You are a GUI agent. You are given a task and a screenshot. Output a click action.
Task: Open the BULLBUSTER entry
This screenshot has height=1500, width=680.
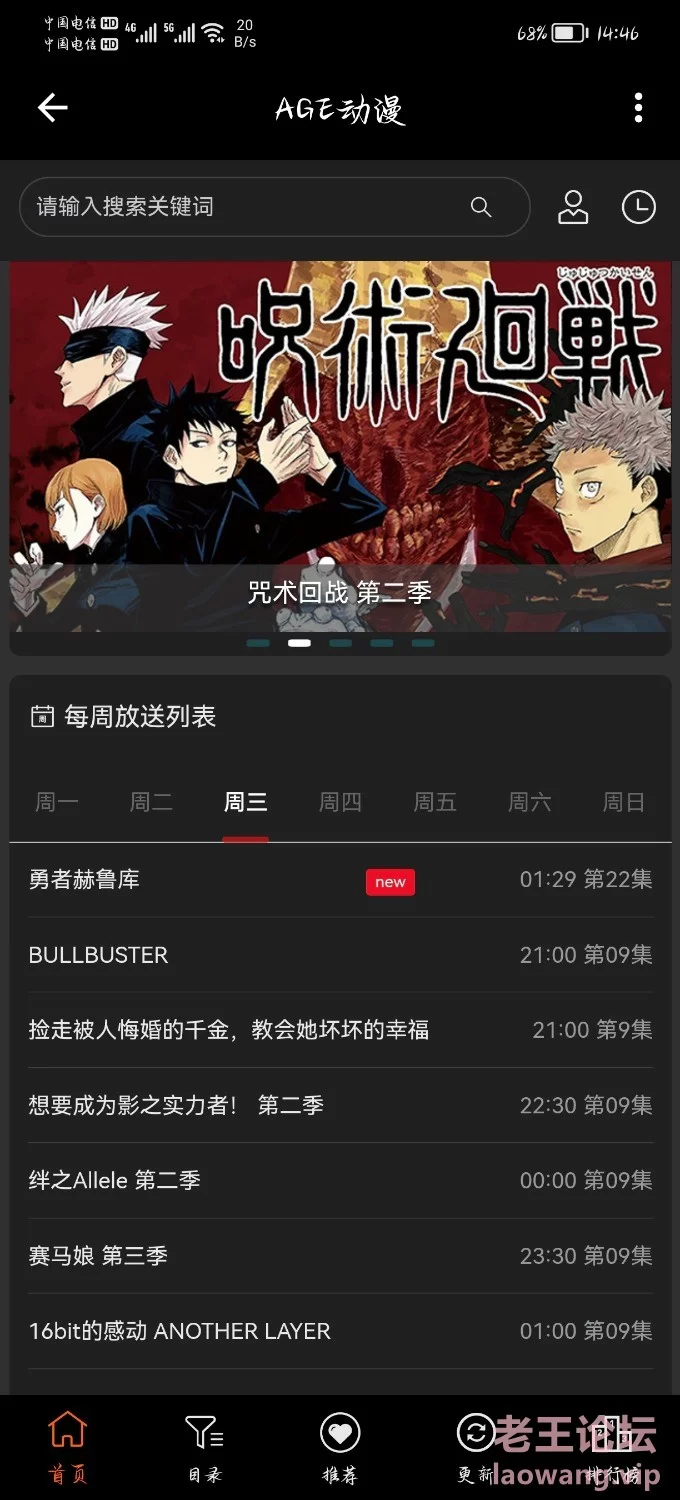pyautogui.click(x=340, y=955)
